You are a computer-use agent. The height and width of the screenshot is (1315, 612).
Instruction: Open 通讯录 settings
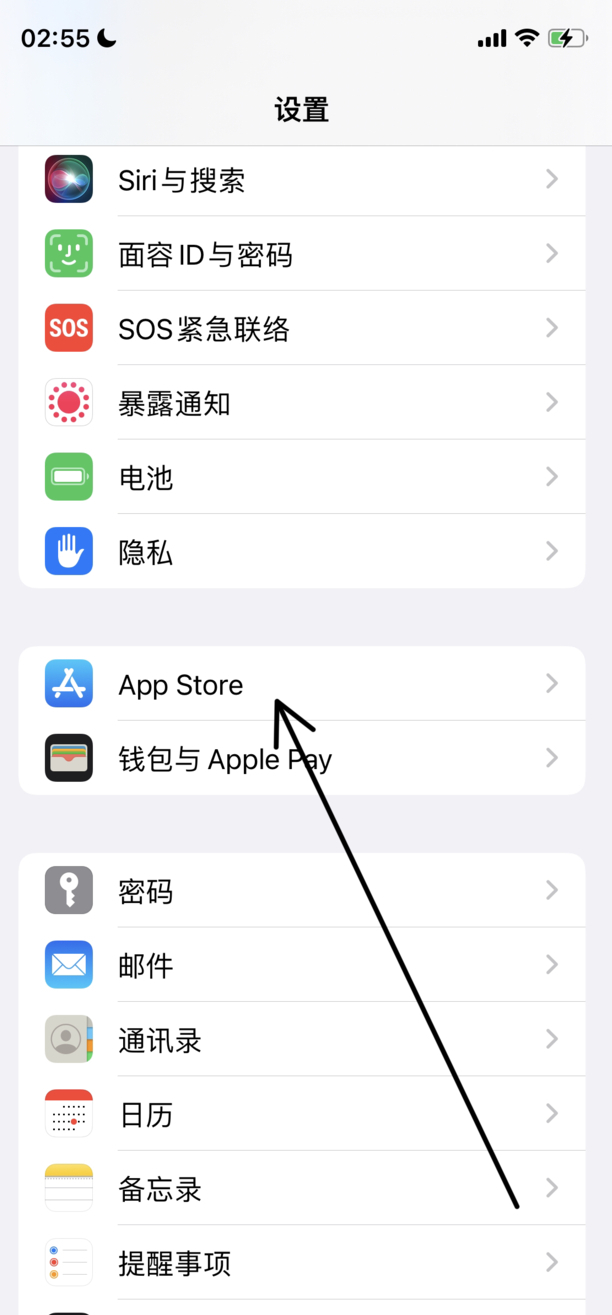pos(300,1040)
